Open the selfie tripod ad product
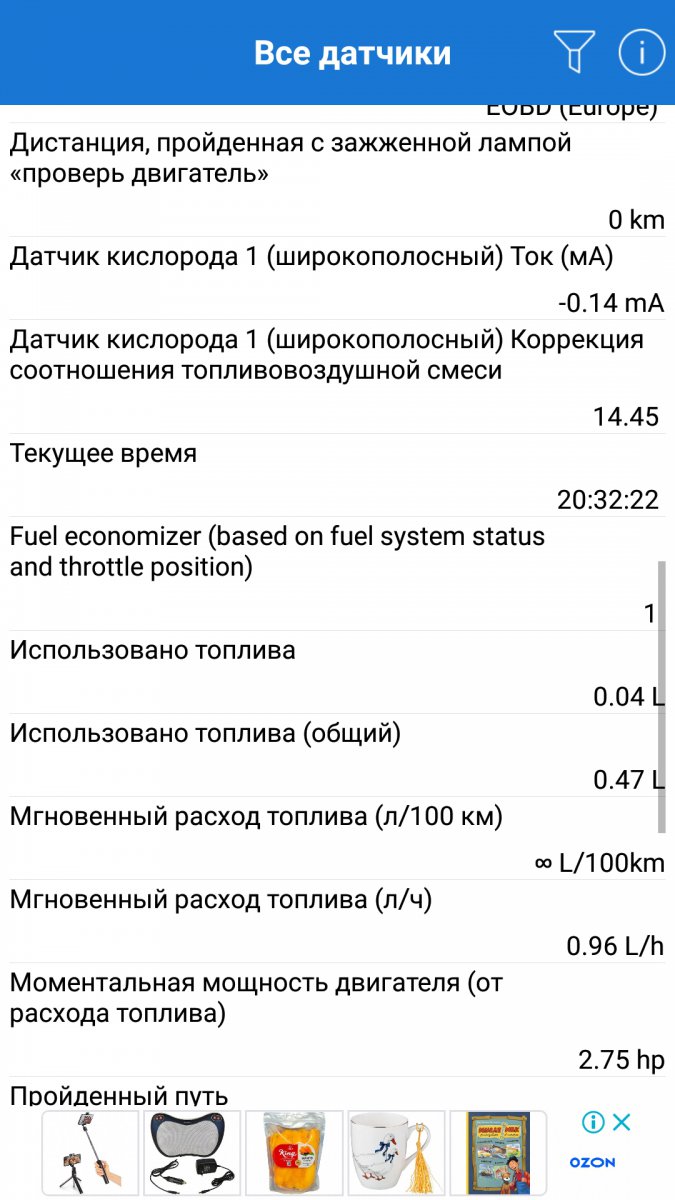The height and width of the screenshot is (1200, 675). [91, 1153]
